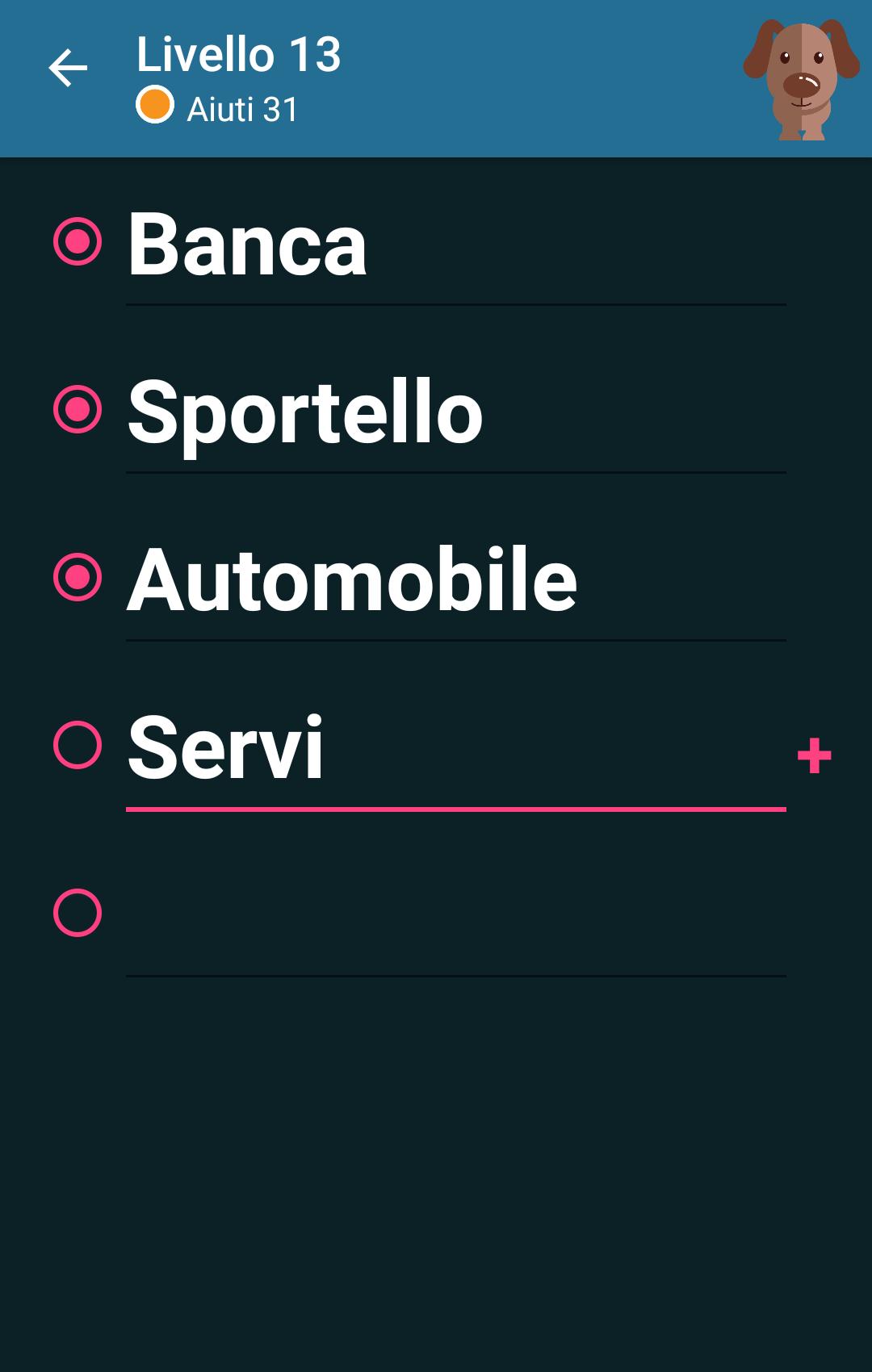Image resolution: width=872 pixels, height=1372 pixels.
Task: Tap the pink underline below Servi
Action: [x=456, y=805]
